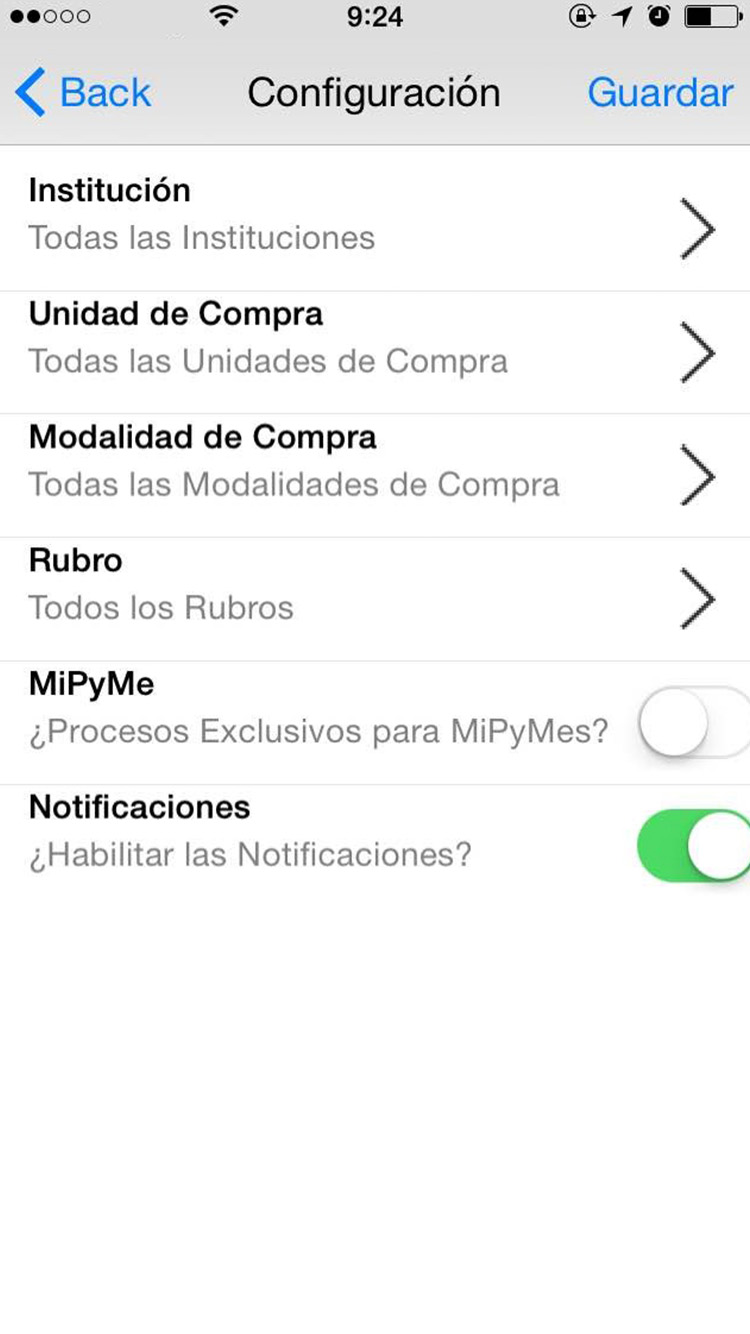
Task: Open the Unidad de Compra row
Action: point(375,352)
